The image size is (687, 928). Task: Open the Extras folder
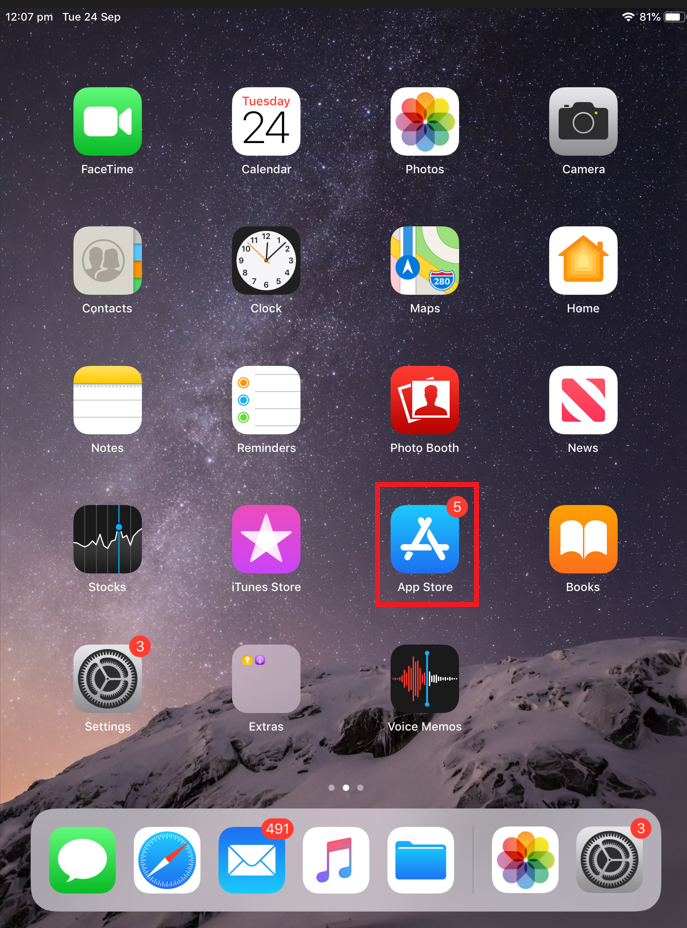coord(266,679)
